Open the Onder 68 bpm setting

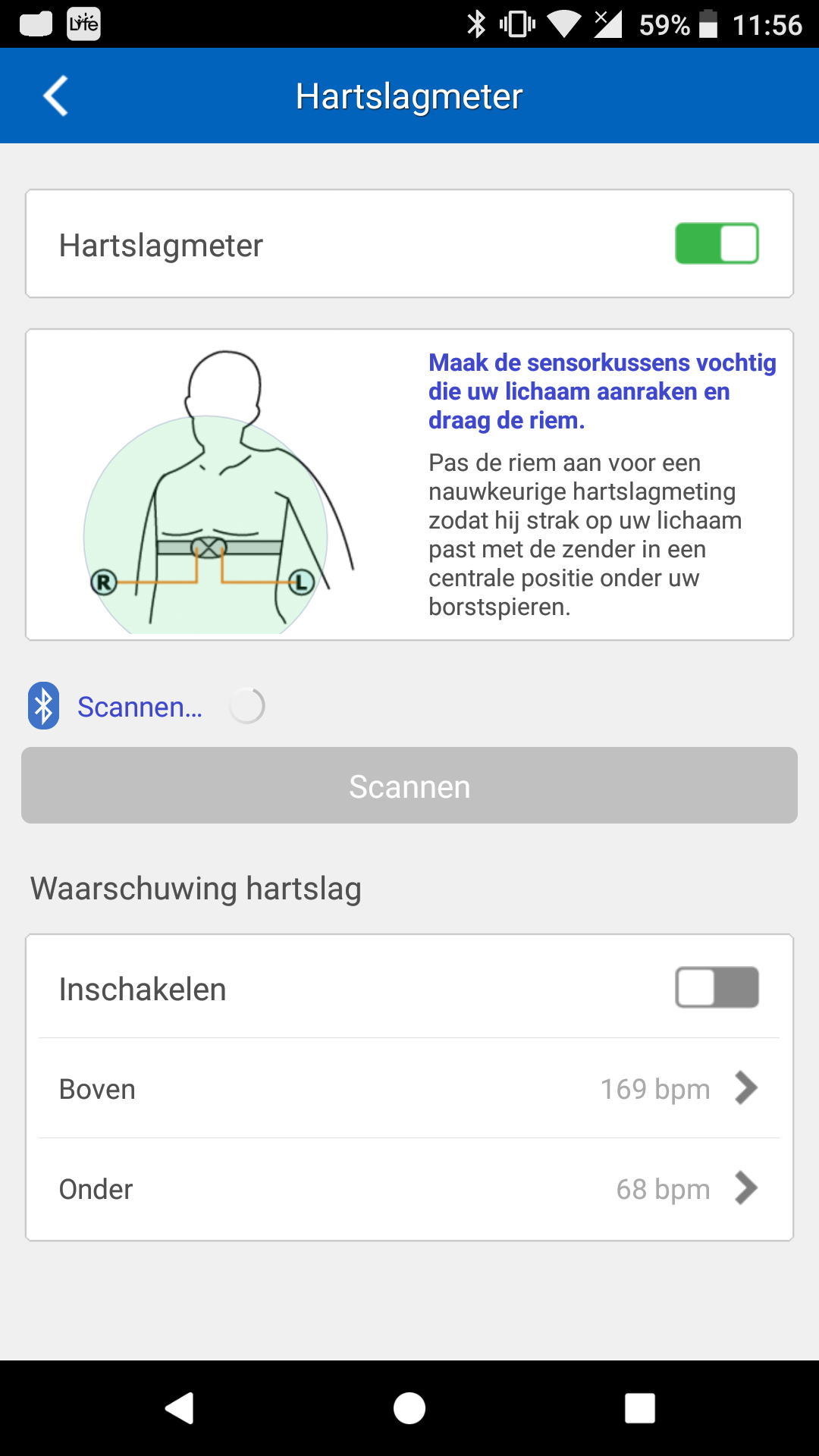(409, 1189)
